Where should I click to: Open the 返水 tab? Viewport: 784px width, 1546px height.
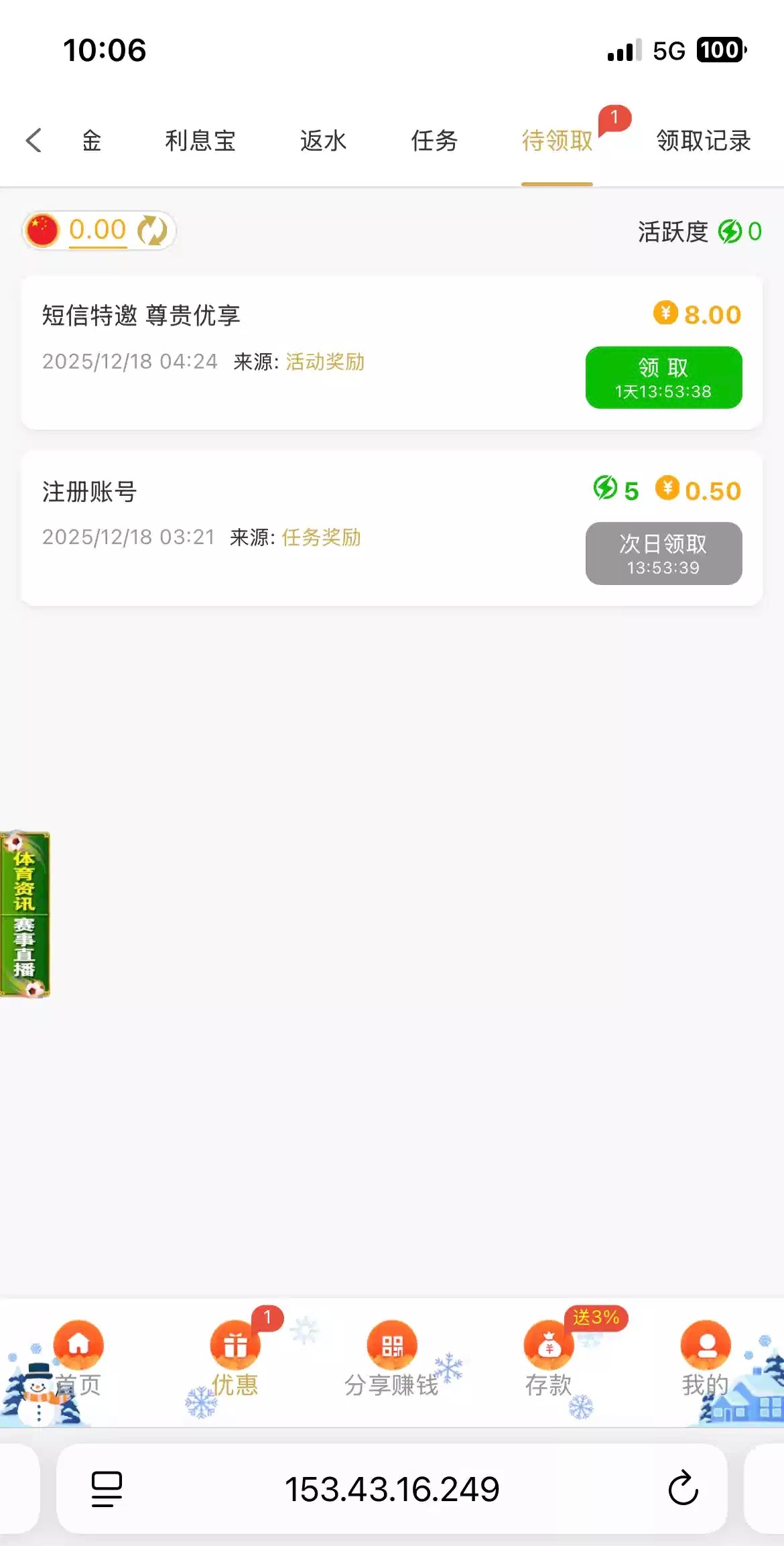point(323,141)
